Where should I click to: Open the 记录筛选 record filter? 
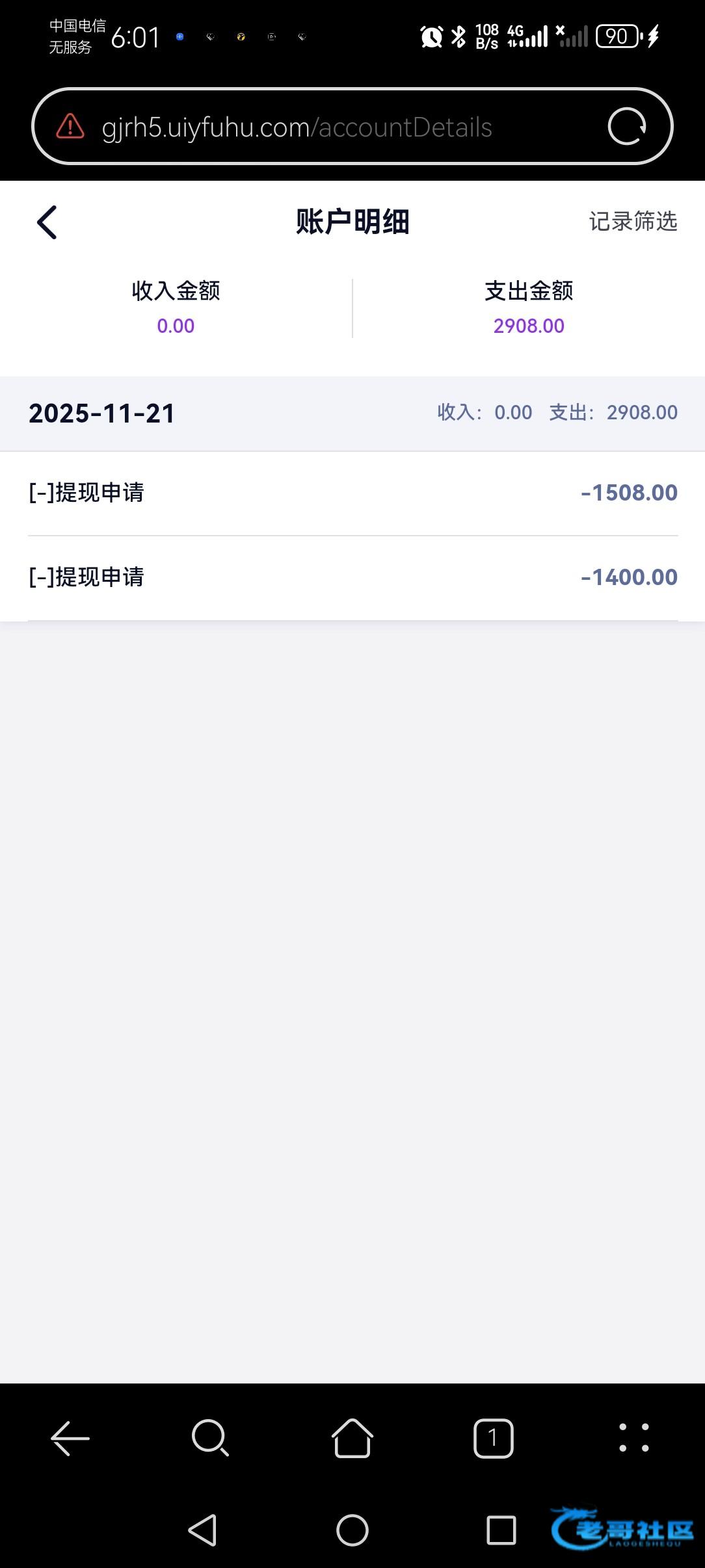tap(632, 222)
